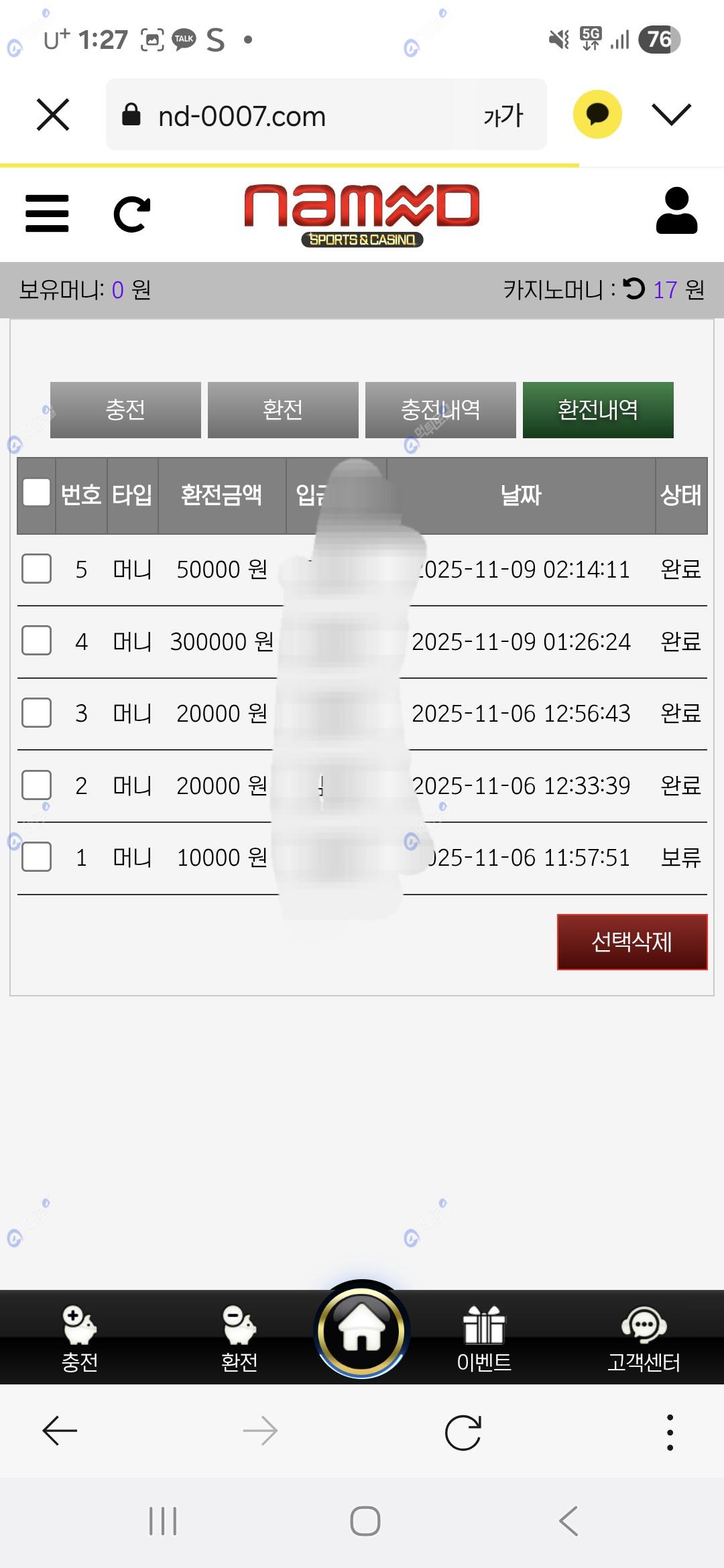Switch to the 충전내역 tab
This screenshot has height=1568, width=724.
click(x=440, y=409)
